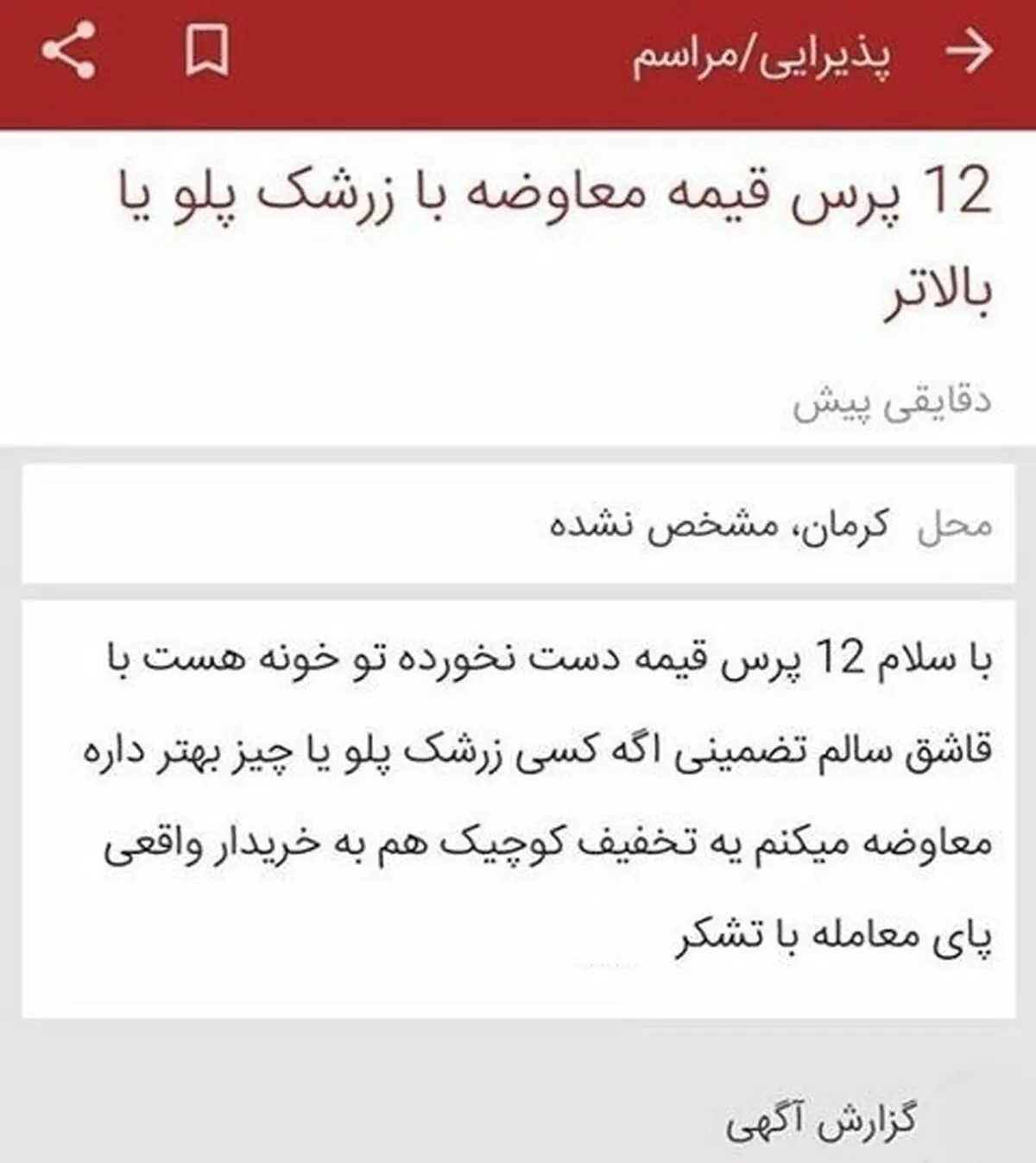Share this ad

[x=68, y=52]
